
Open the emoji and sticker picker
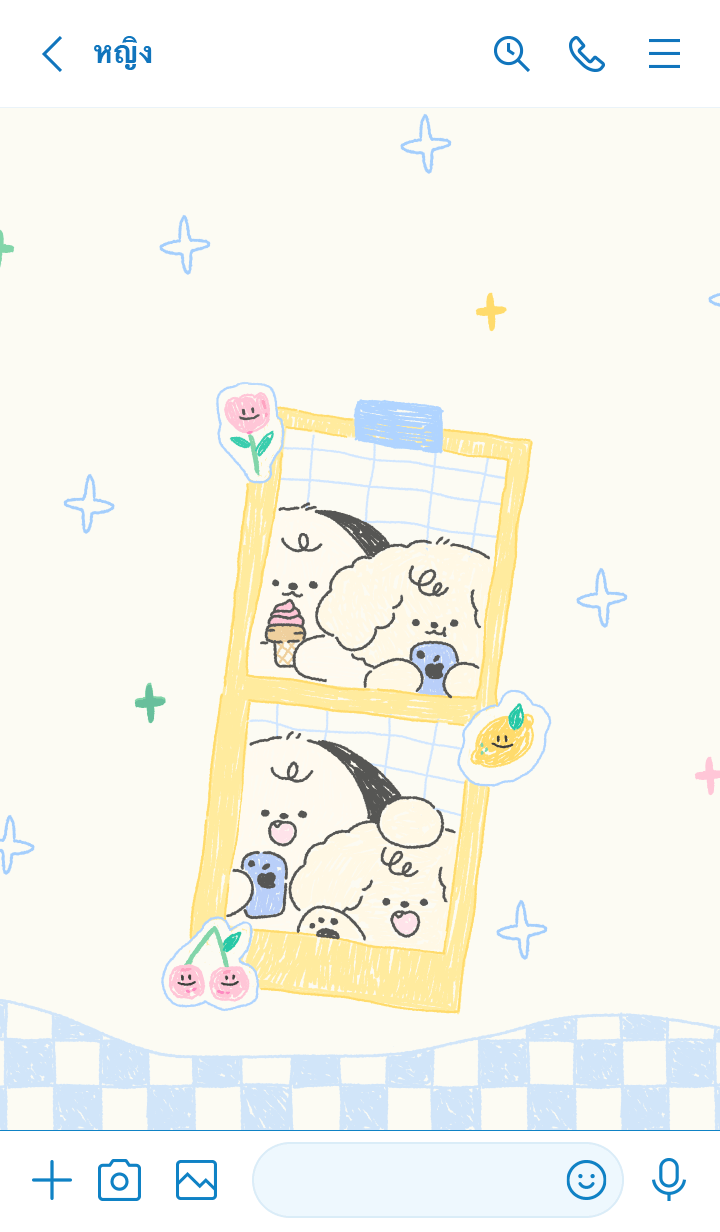click(586, 1180)
